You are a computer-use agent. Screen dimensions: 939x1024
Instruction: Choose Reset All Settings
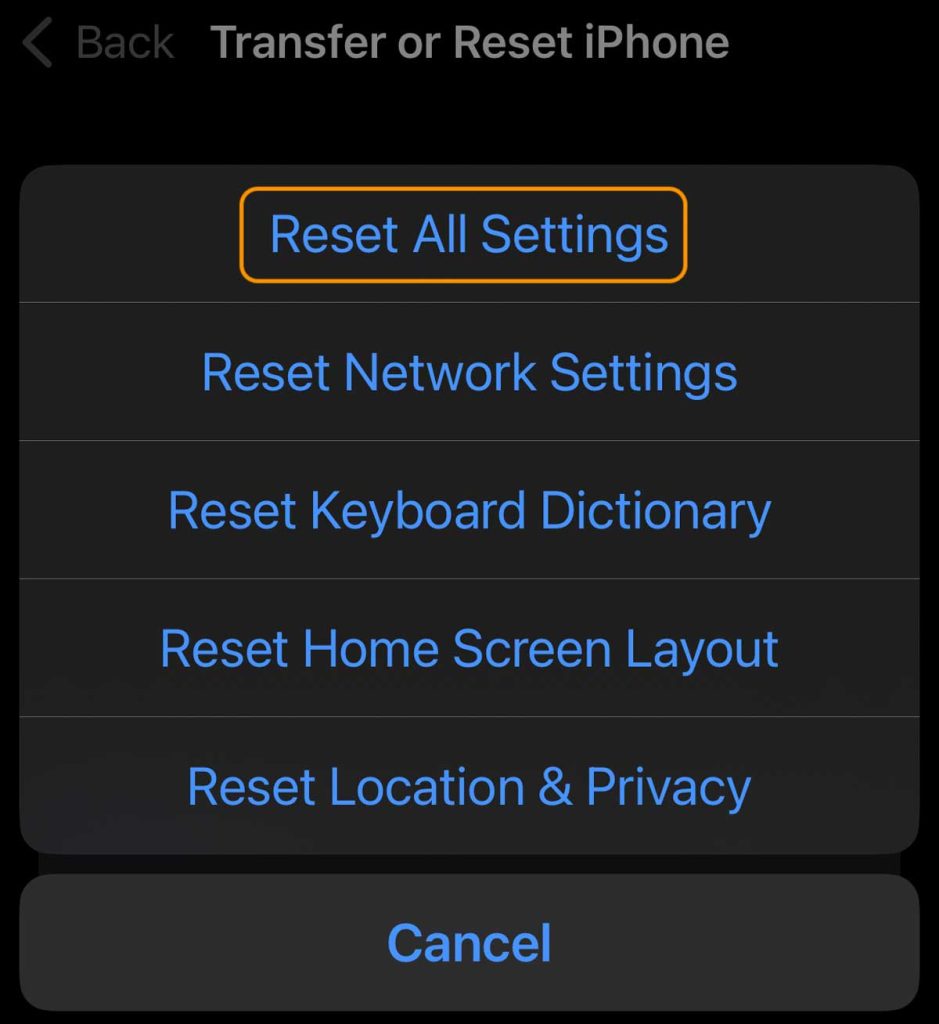(x=468, y=235)
